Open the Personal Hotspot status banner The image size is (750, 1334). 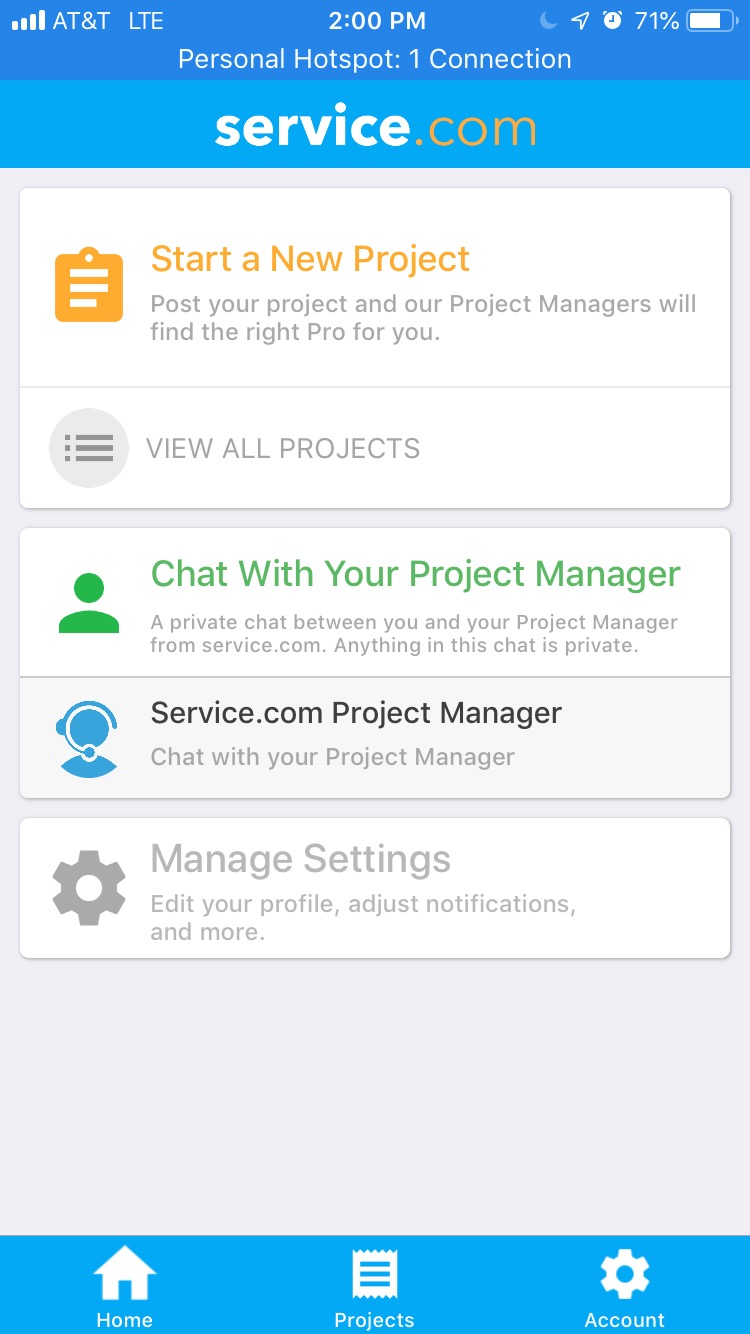point(374,59)
